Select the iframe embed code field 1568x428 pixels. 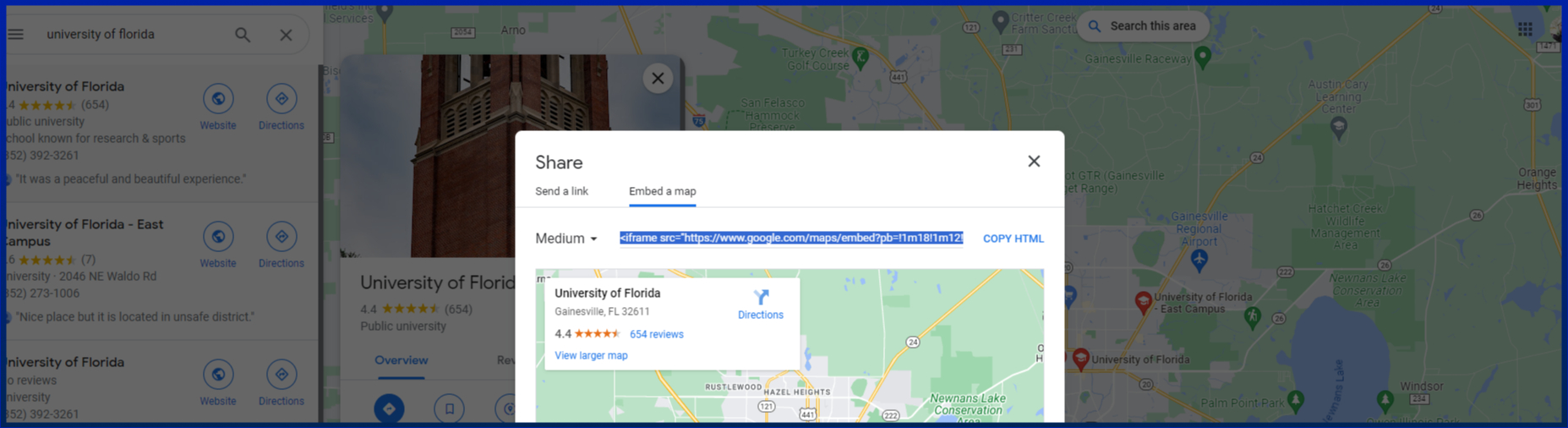[x=790, y=238]
